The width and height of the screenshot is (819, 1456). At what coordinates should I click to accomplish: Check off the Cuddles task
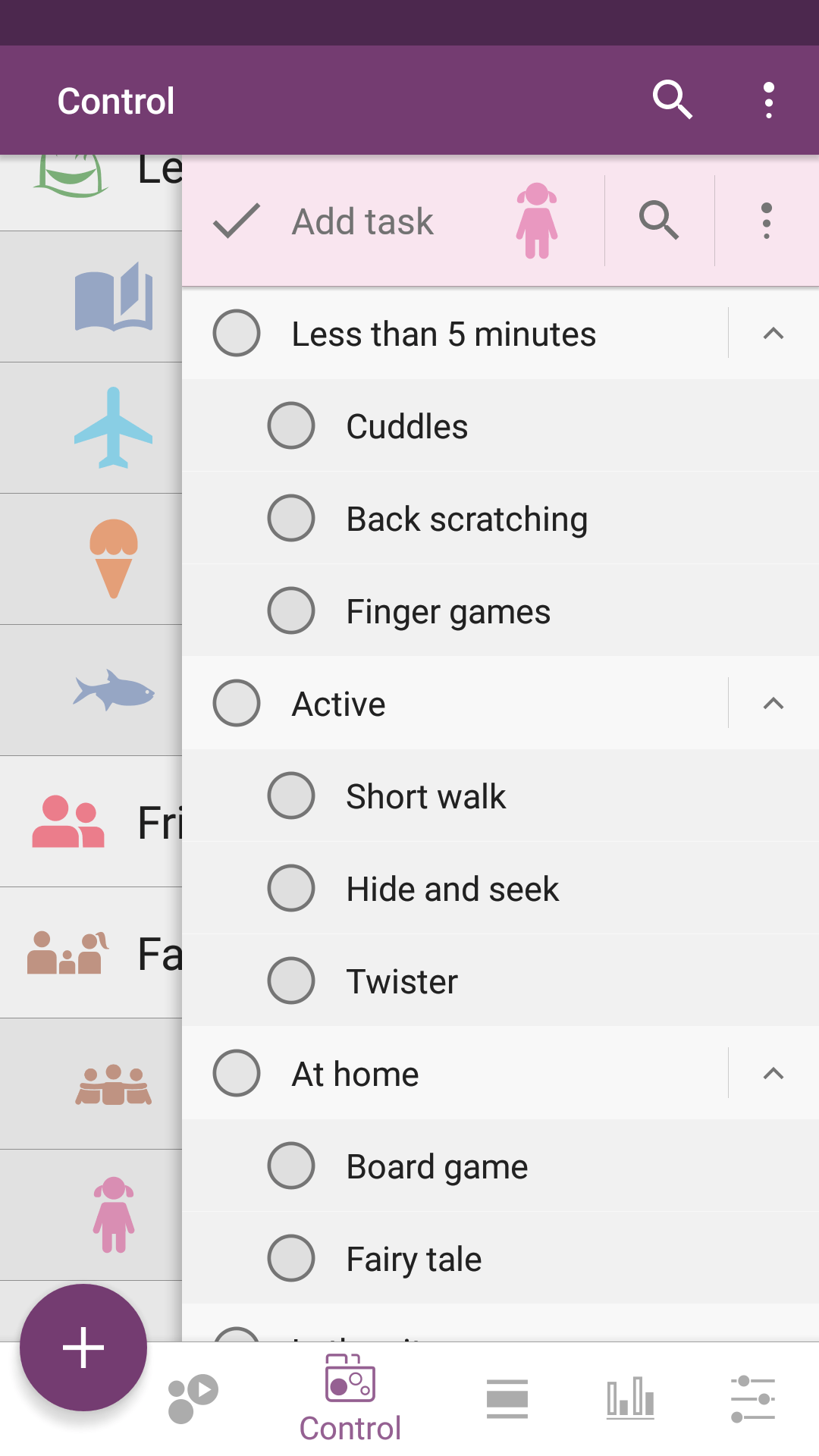tap(291, 426)
